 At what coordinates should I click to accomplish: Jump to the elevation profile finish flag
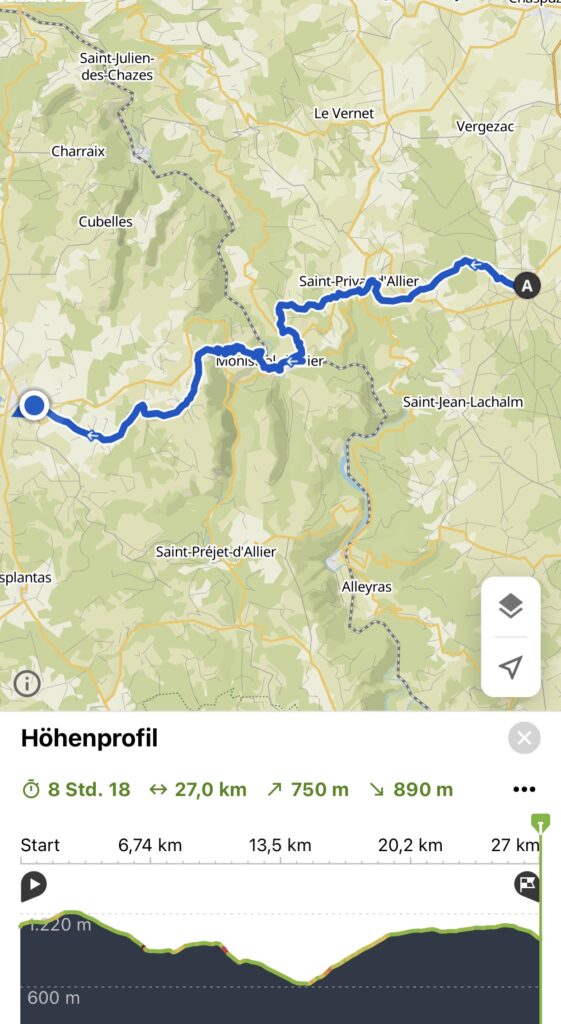[528, 886]
